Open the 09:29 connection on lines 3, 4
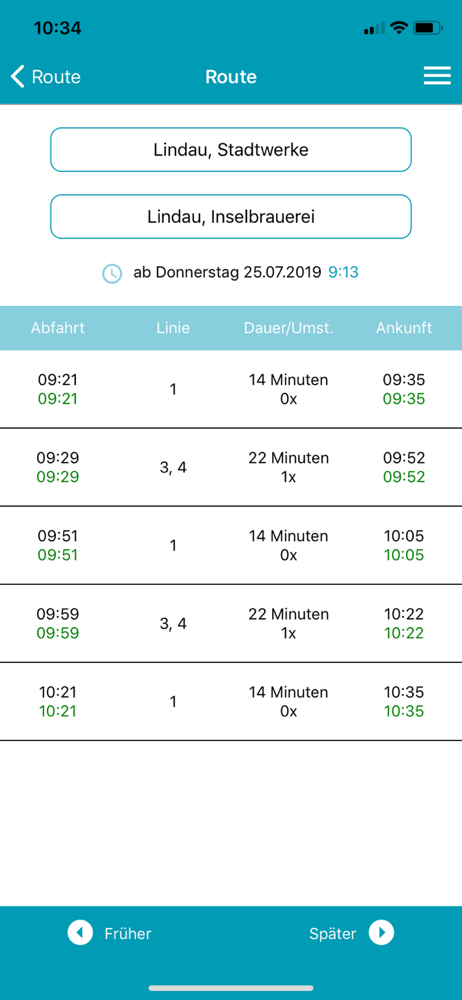Image resolution: width=462 pixels, height=1000 pixels. point(231,467)
